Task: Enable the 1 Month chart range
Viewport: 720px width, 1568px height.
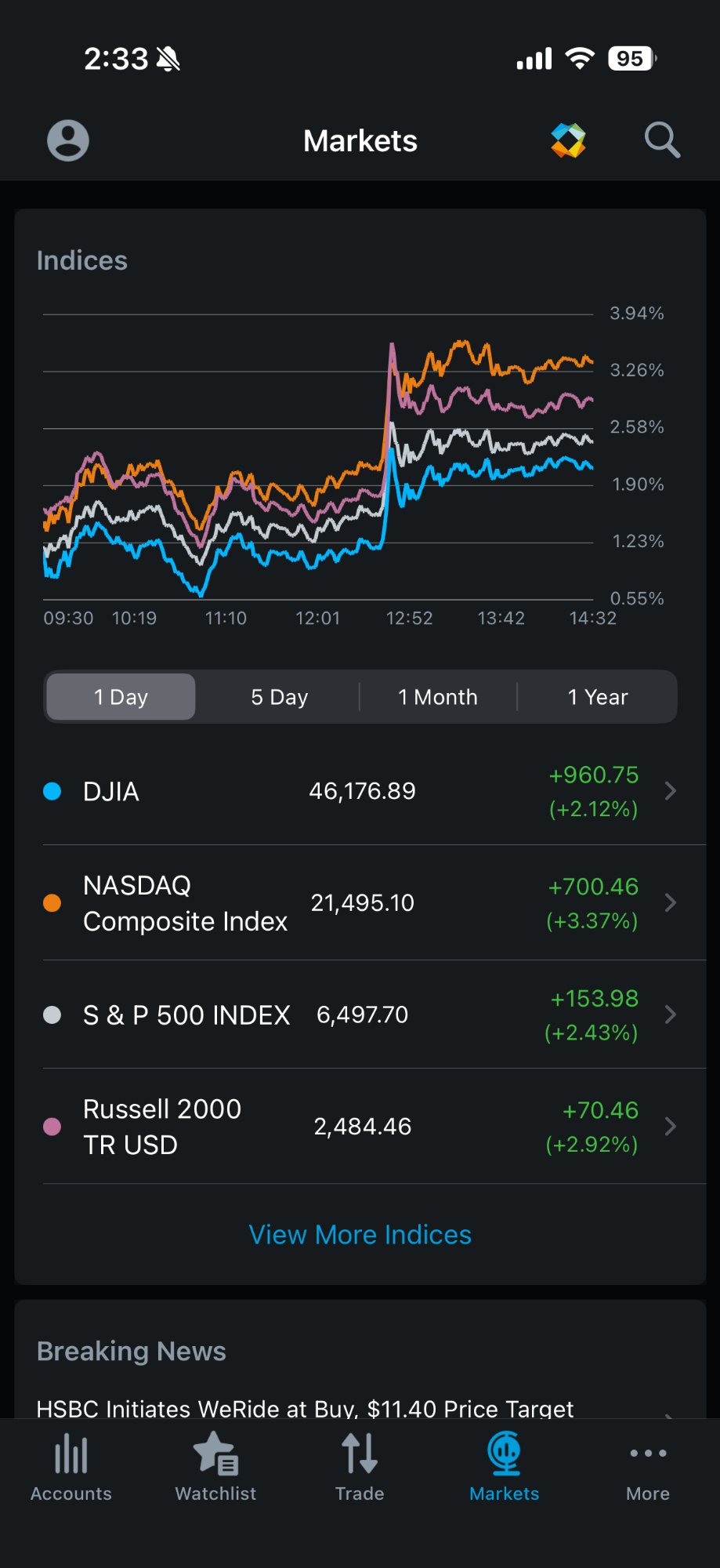Action: tap(438, 696)
